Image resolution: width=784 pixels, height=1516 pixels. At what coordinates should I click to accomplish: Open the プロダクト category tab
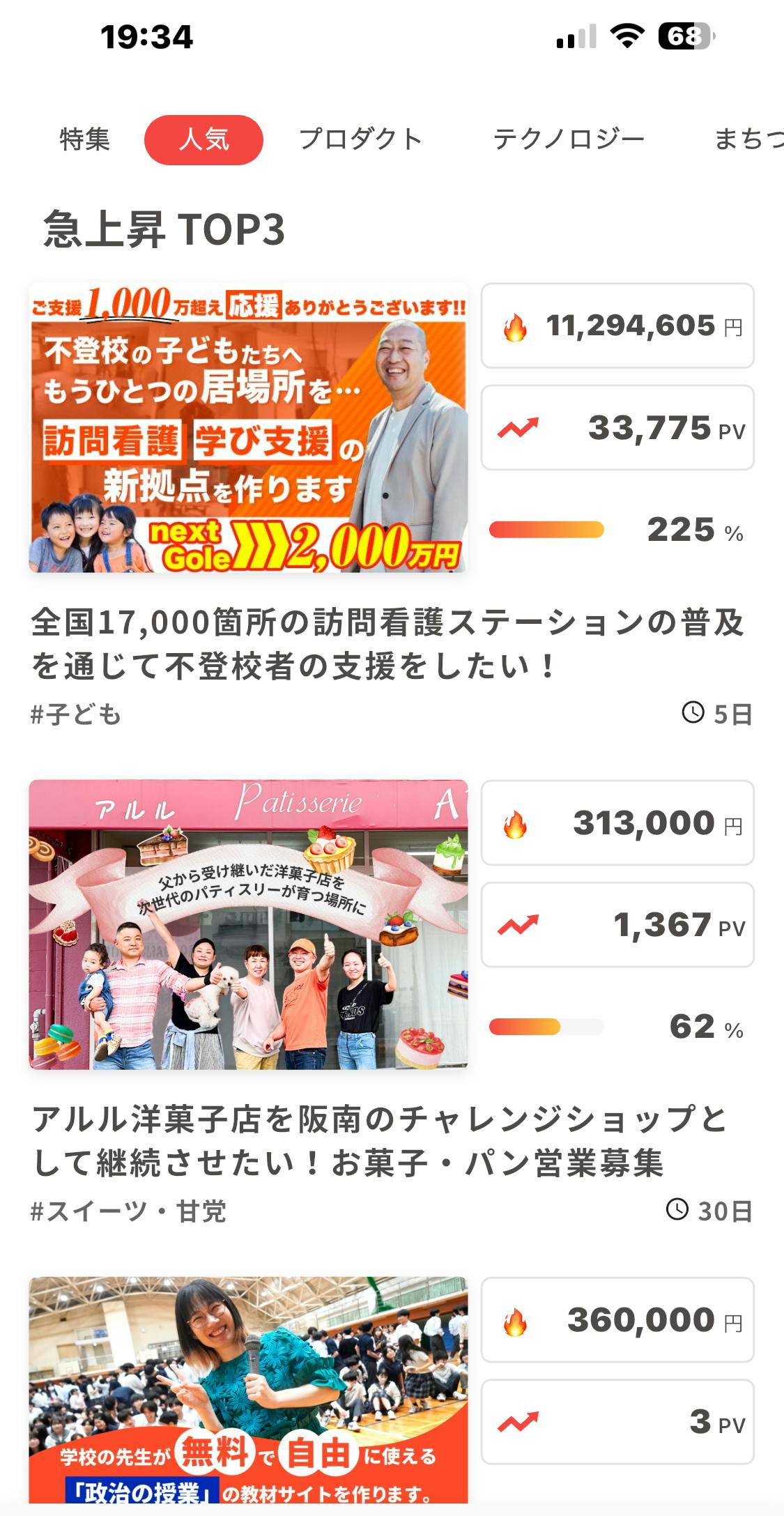360,139
